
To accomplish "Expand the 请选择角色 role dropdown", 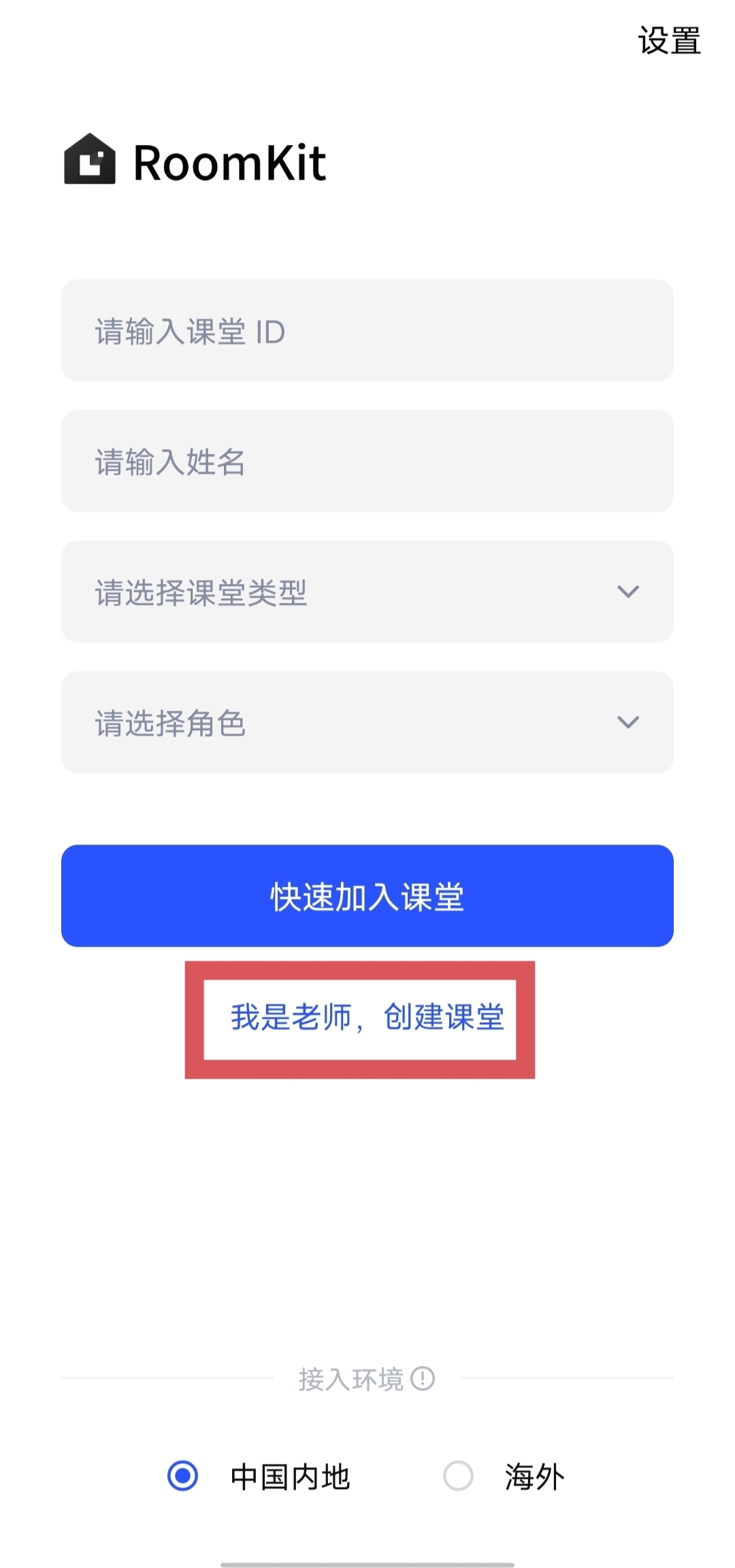I will pos(367,723).
